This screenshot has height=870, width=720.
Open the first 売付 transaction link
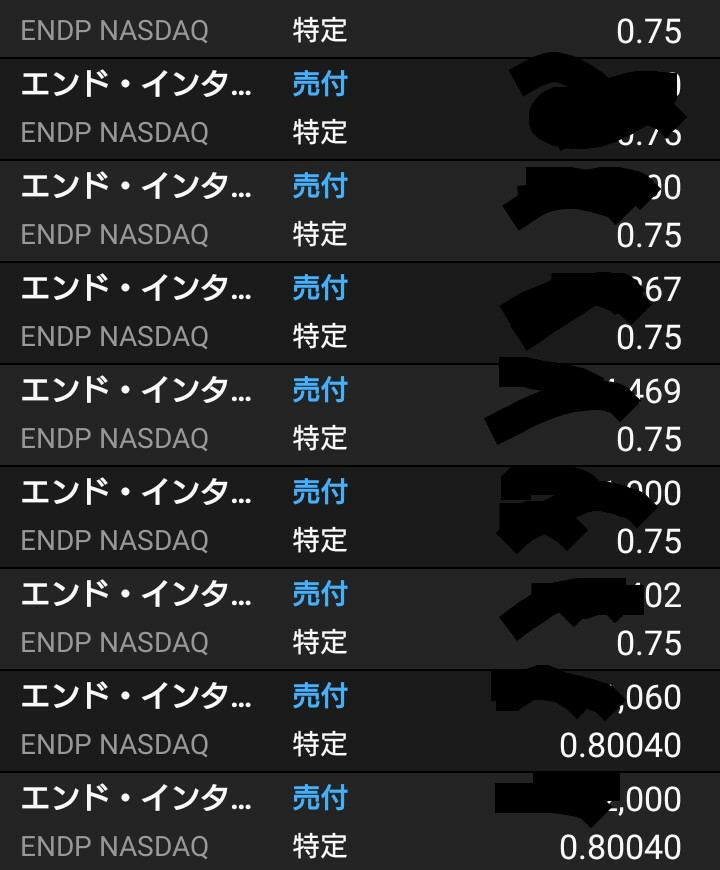[x=319, y=85]
